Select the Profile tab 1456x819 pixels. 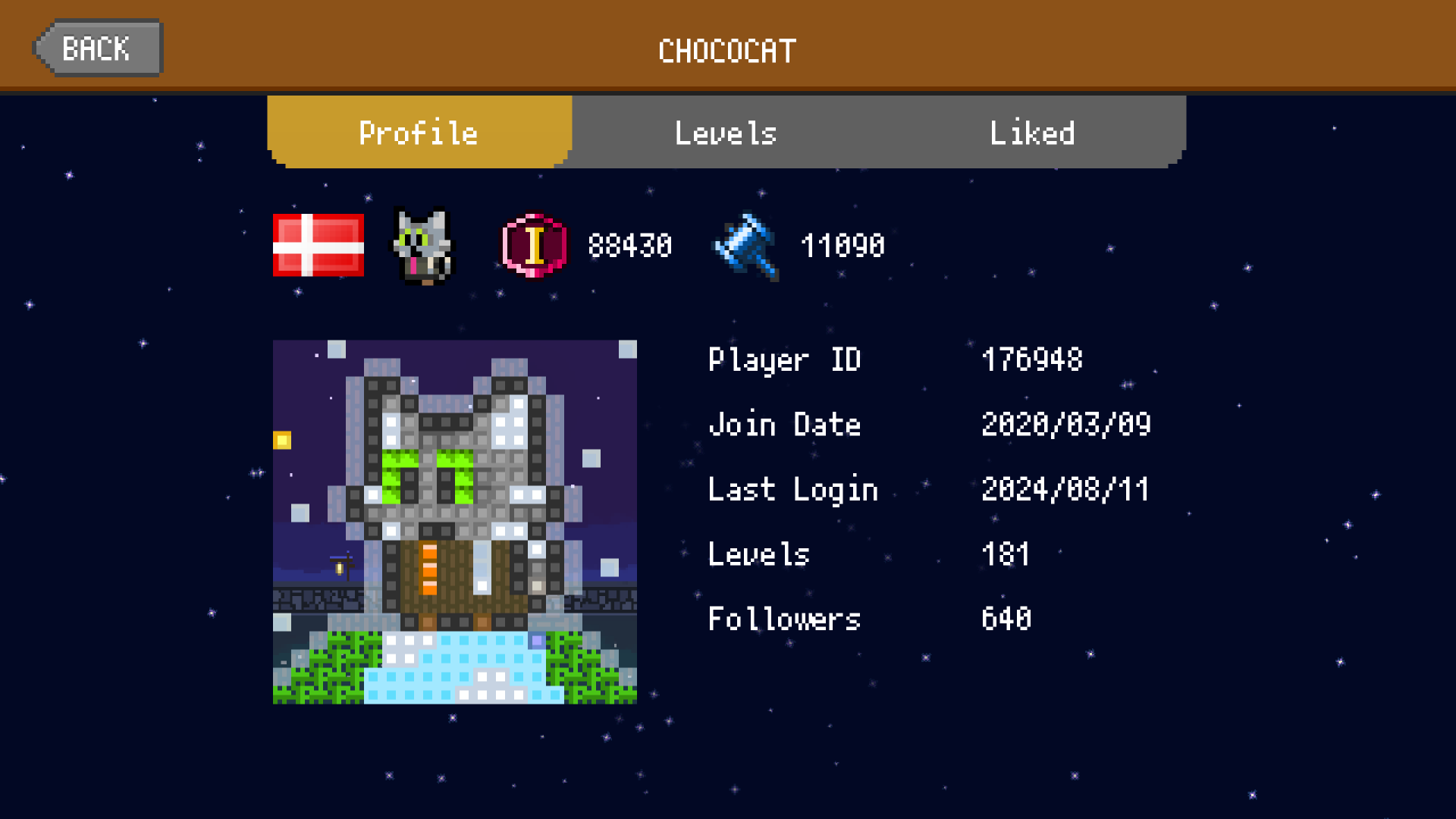coord(419,133)
